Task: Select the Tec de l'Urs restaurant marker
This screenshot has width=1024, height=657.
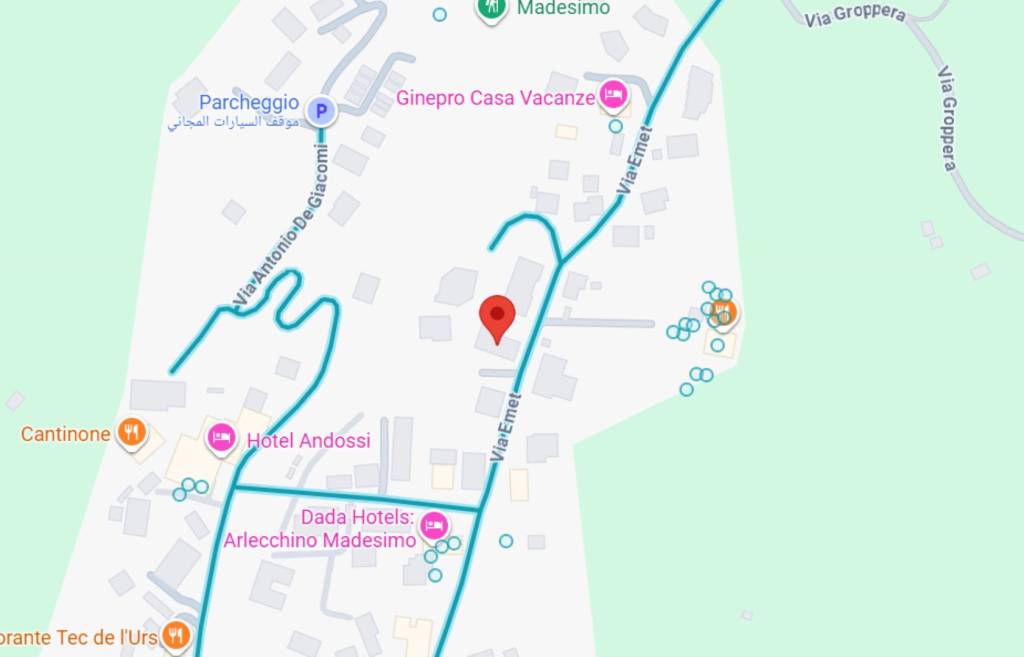Action: click(176, 634)
